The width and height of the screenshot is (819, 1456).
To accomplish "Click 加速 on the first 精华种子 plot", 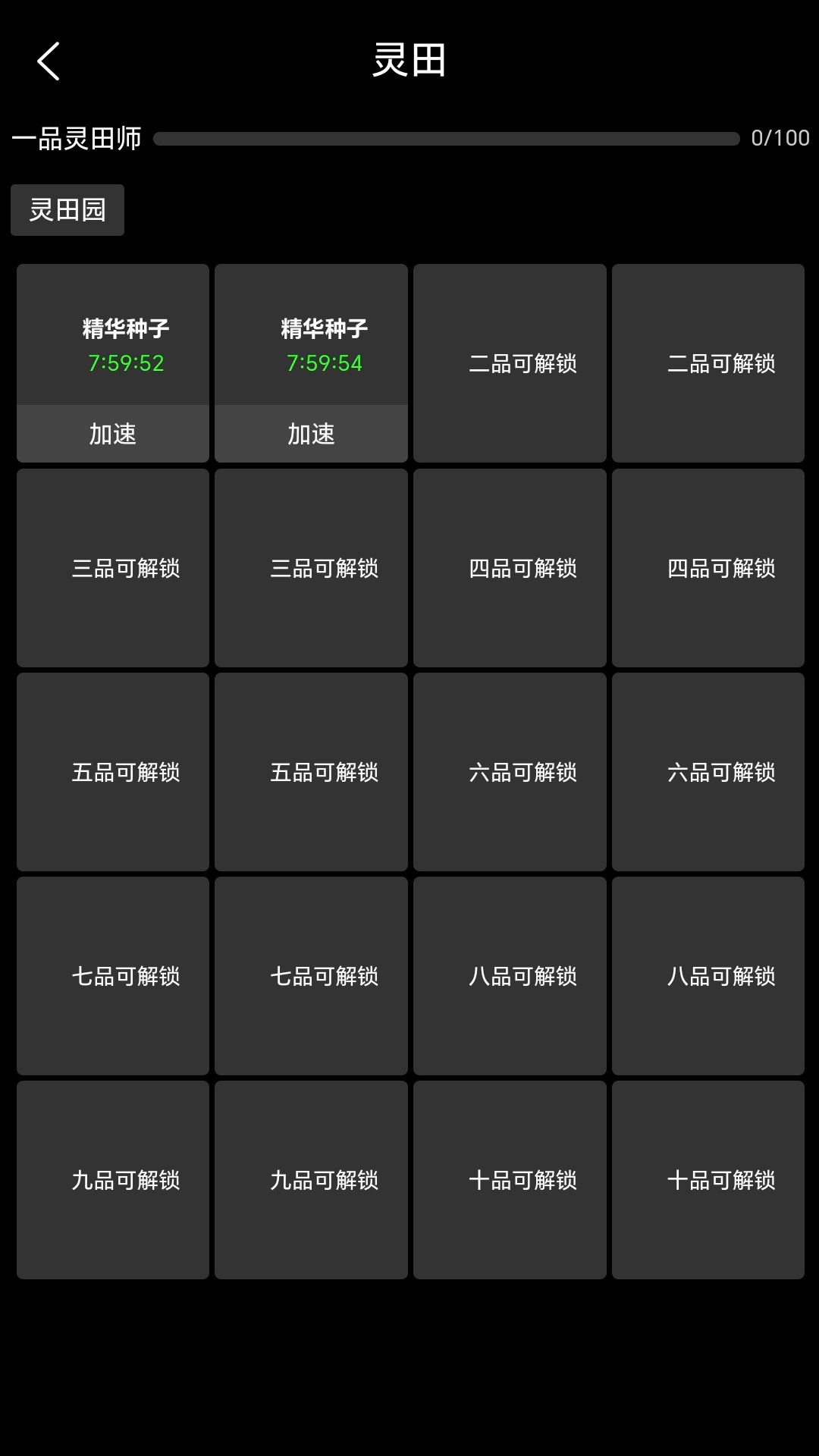I will click(x=112, y=435).
